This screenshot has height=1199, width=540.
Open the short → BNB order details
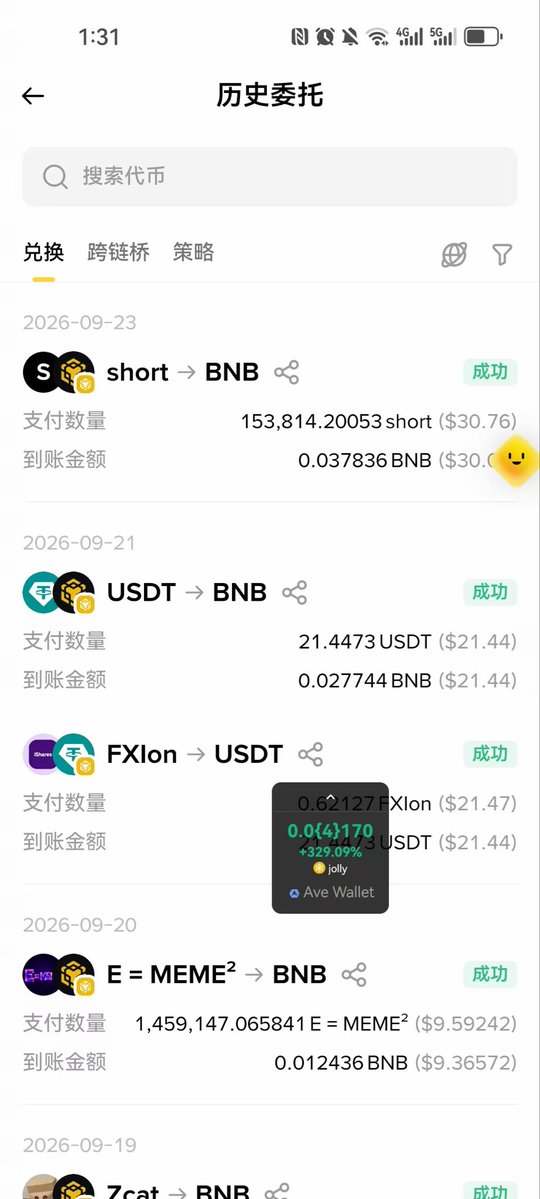point(270,417)
